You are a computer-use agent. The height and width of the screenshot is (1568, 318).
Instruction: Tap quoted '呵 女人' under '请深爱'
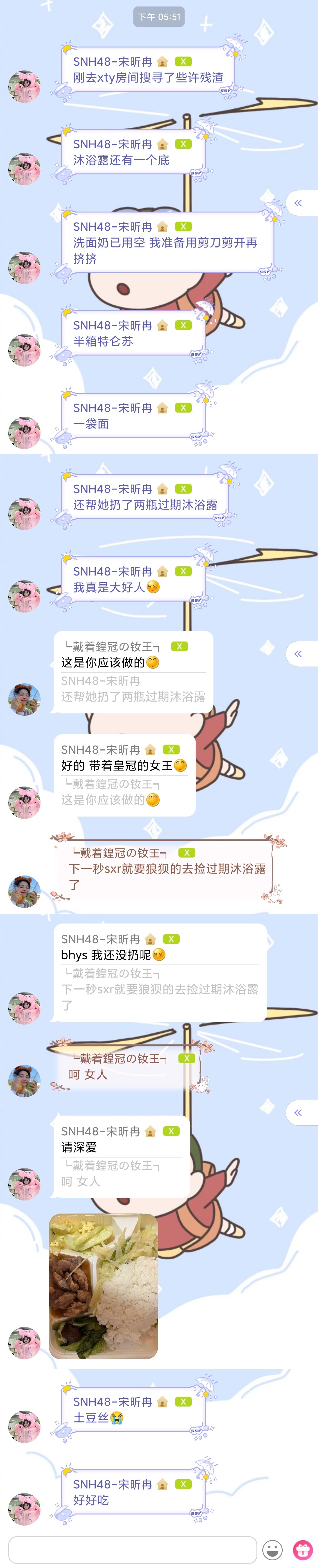[81, 1181]
